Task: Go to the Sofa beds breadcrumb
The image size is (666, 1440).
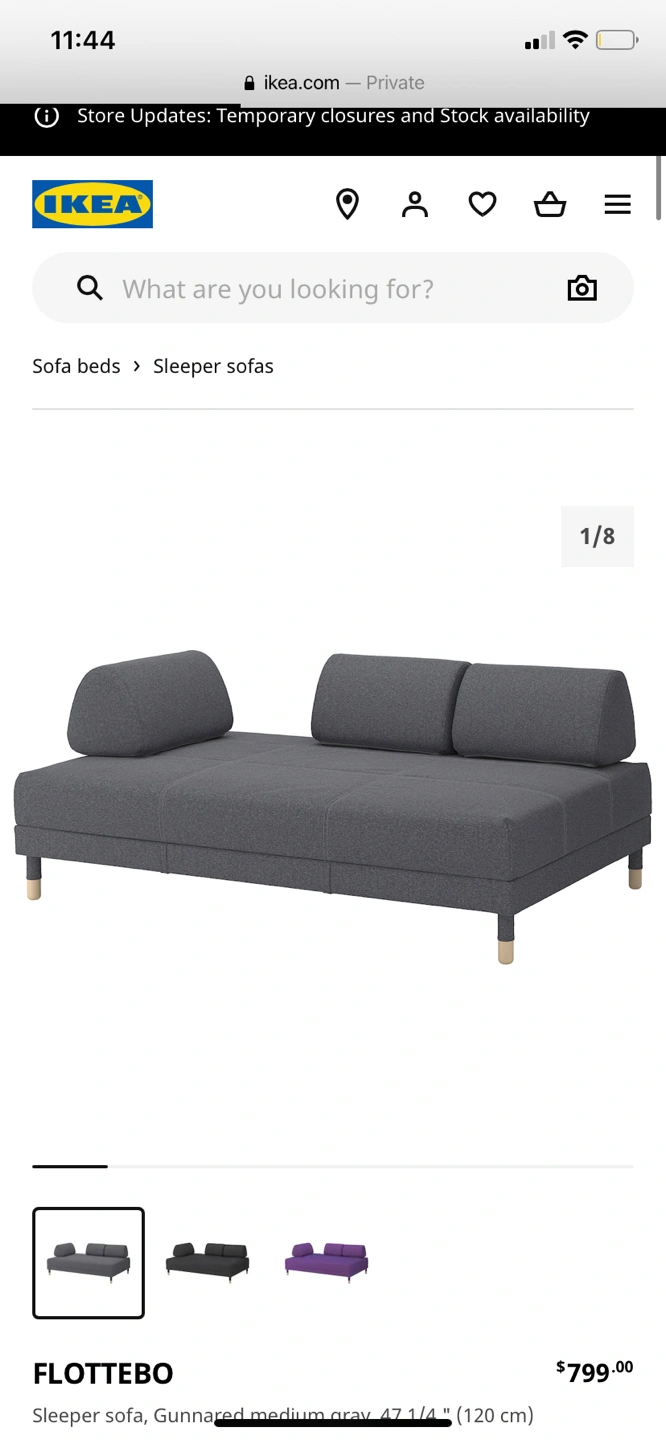Action: (76, 366)
